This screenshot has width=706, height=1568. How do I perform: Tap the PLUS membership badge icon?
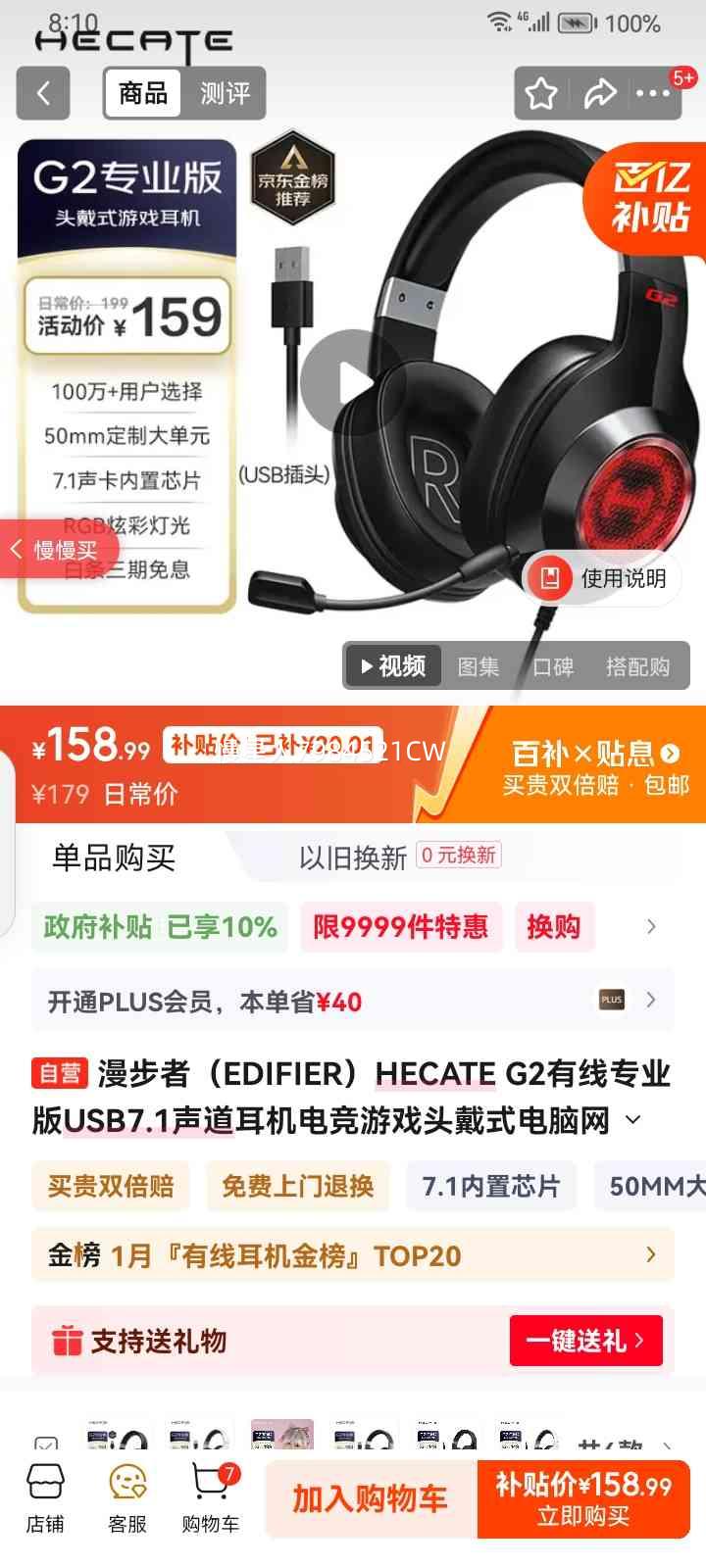[610, 1000]
